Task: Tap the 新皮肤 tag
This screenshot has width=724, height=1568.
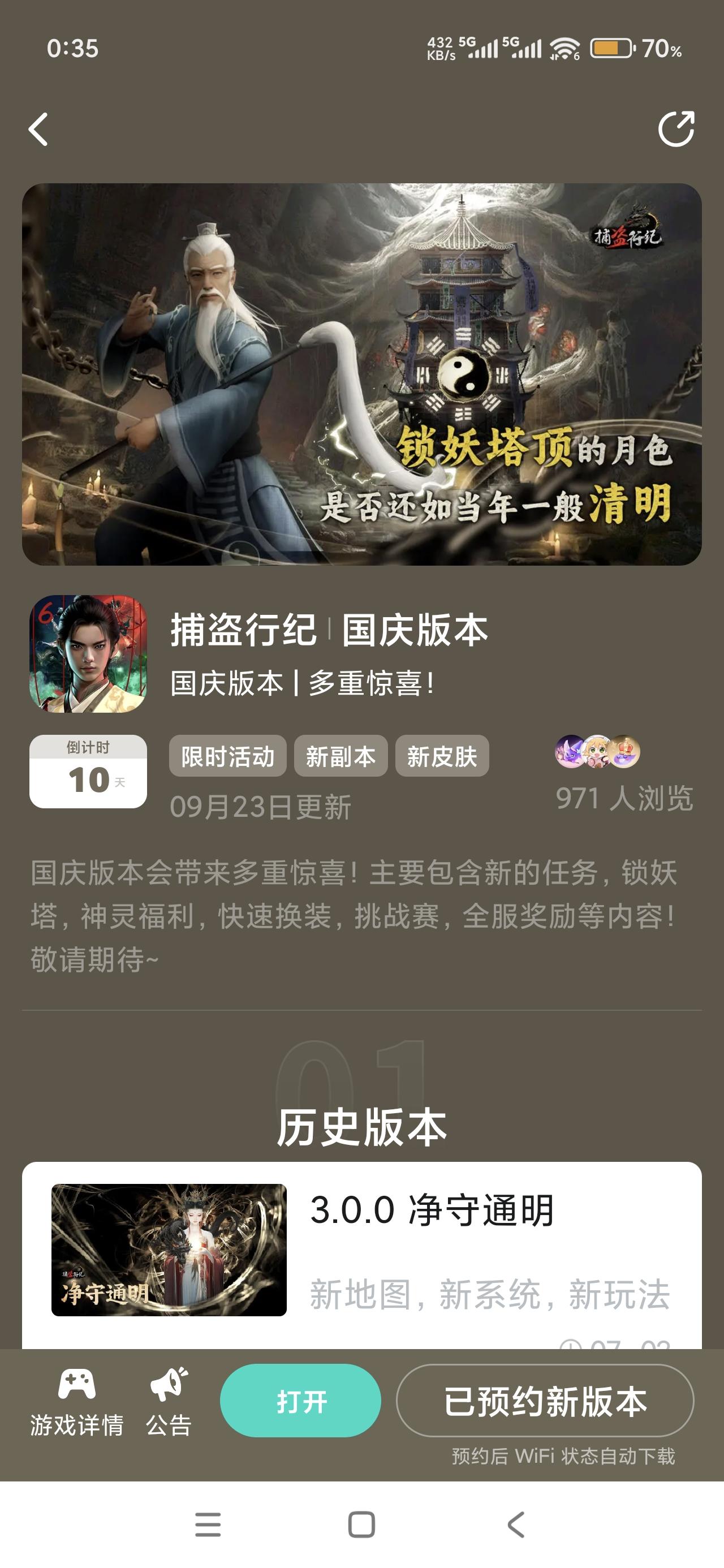Action: [x=442, y=755]
